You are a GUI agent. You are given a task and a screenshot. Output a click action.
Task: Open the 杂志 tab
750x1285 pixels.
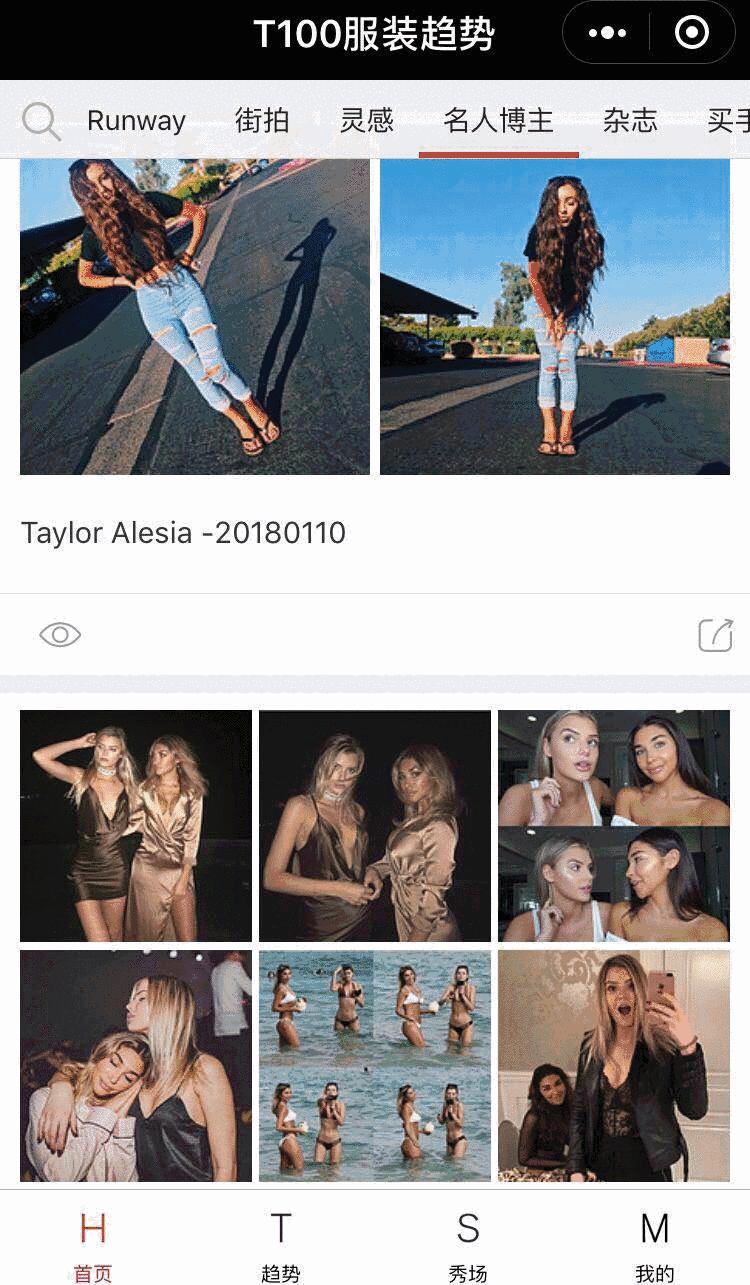click(x=630, y=121)
